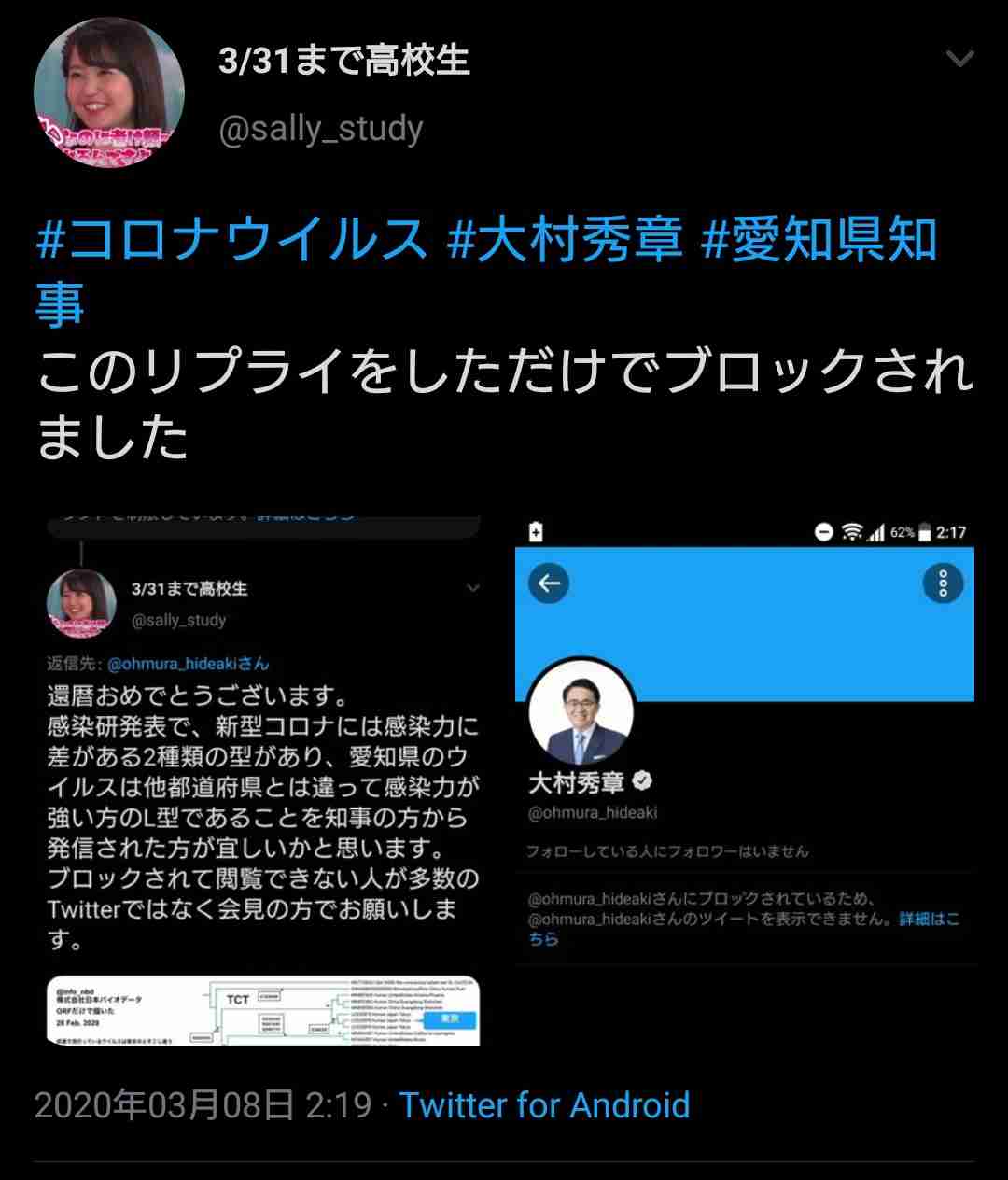Screen dimensions: 1008x1180
Task: Open the tweet options chevron menu
Action: [959, 60]
